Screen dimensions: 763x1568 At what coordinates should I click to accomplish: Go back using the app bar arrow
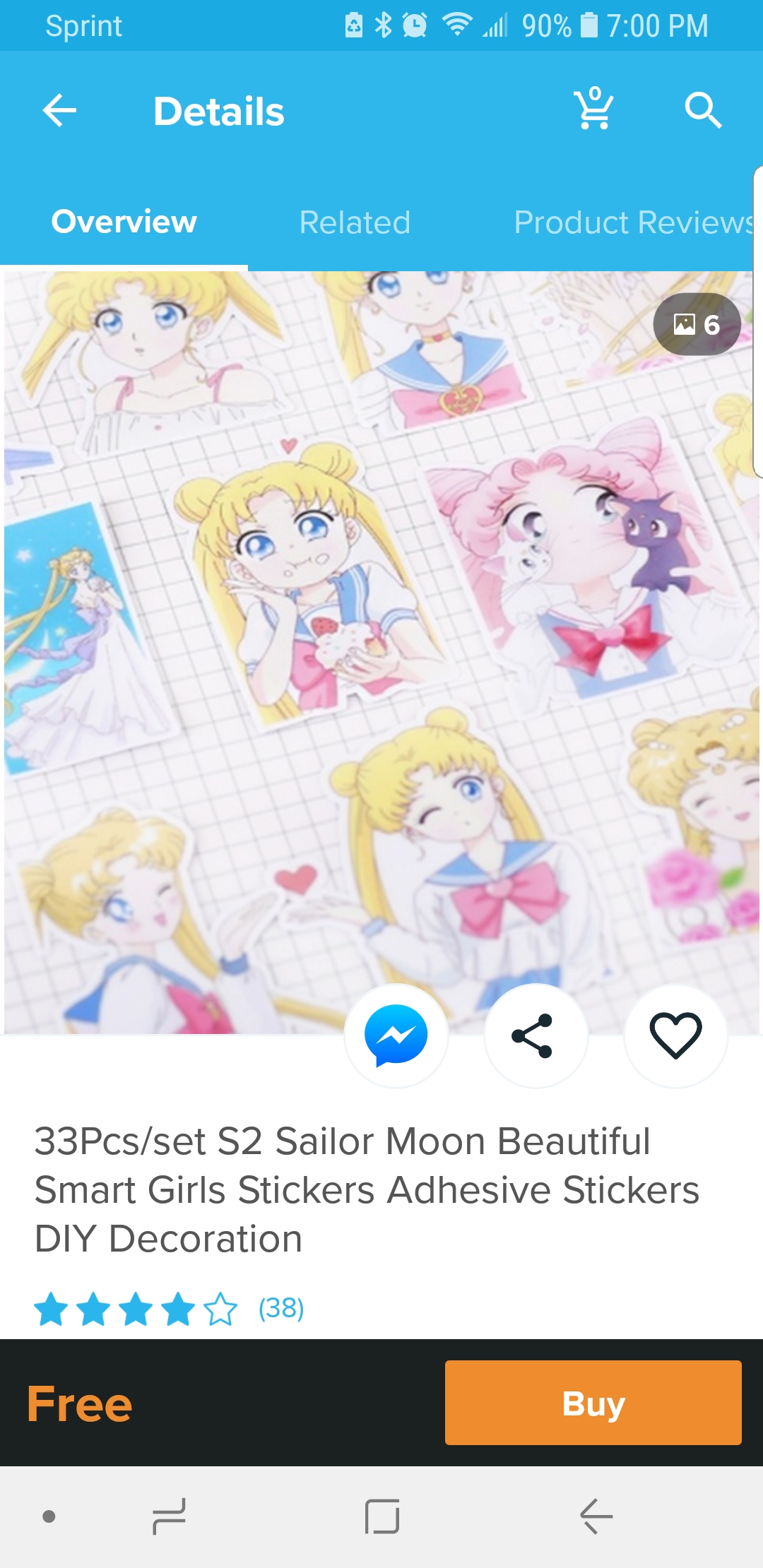point(59,110)
